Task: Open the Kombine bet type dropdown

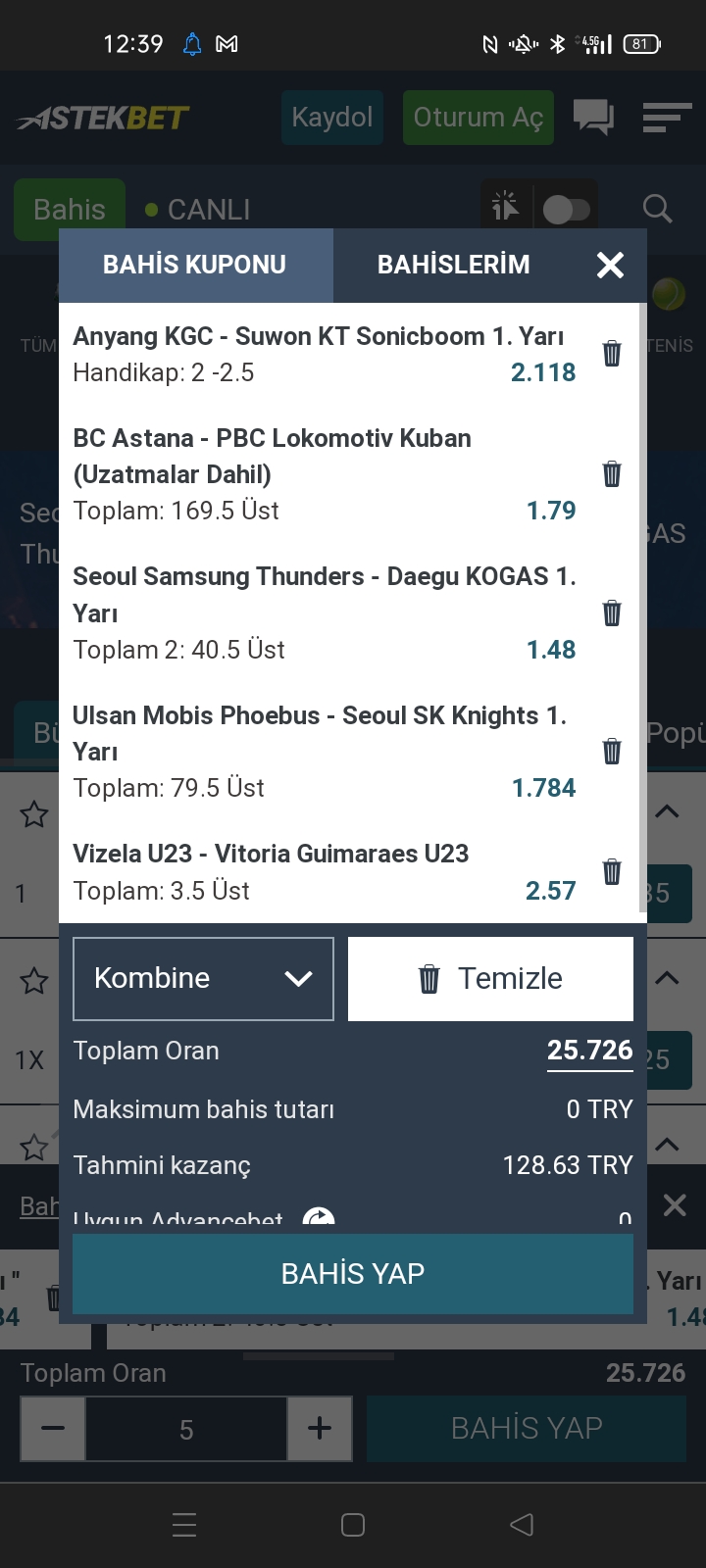Action: click(x=203, y=979)
